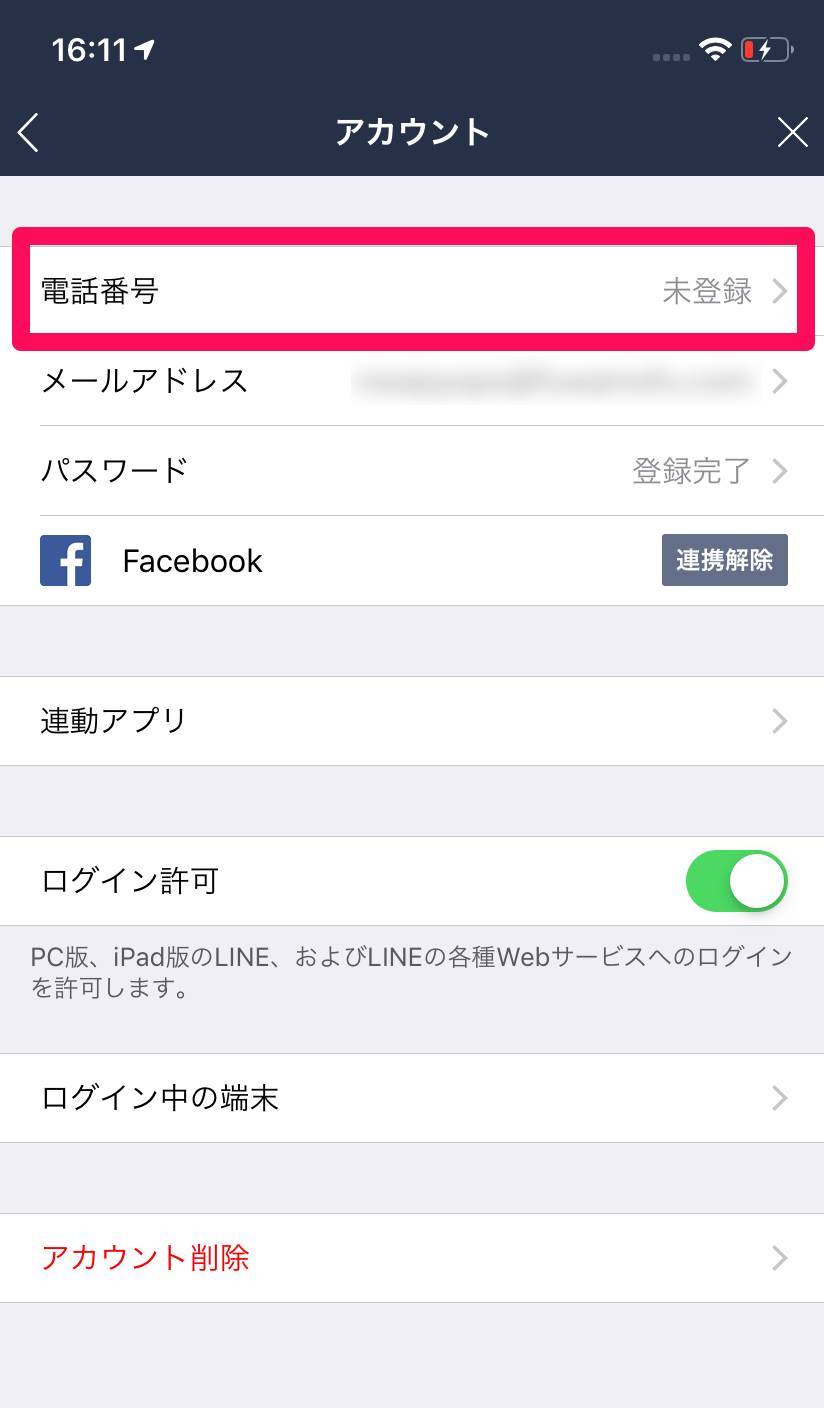Toggle the ログイン許可 switch off
The width and height of the screenshot is (824, 1408).
[736, 881]
